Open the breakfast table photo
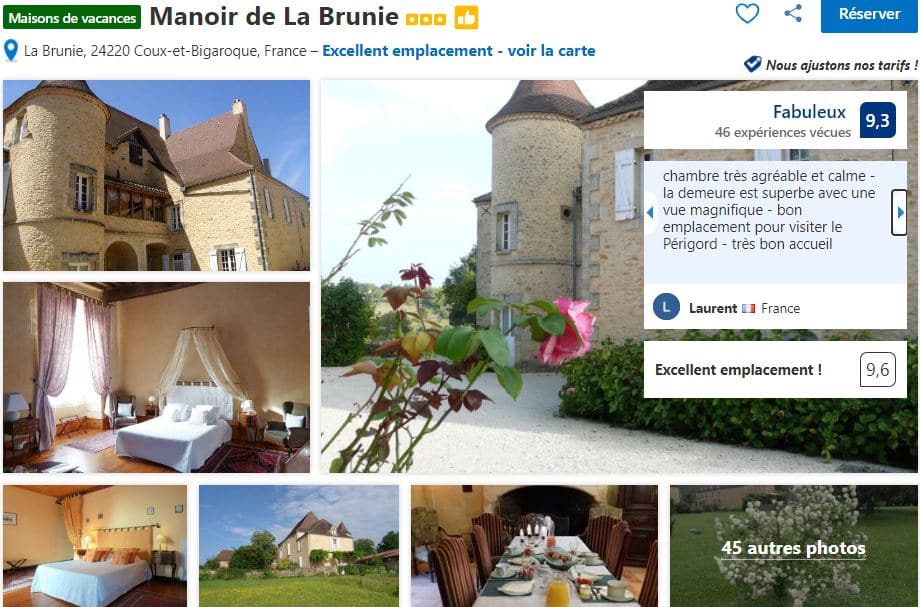Image resolution: width=920 pixels, height=607 pixels. 534,546
